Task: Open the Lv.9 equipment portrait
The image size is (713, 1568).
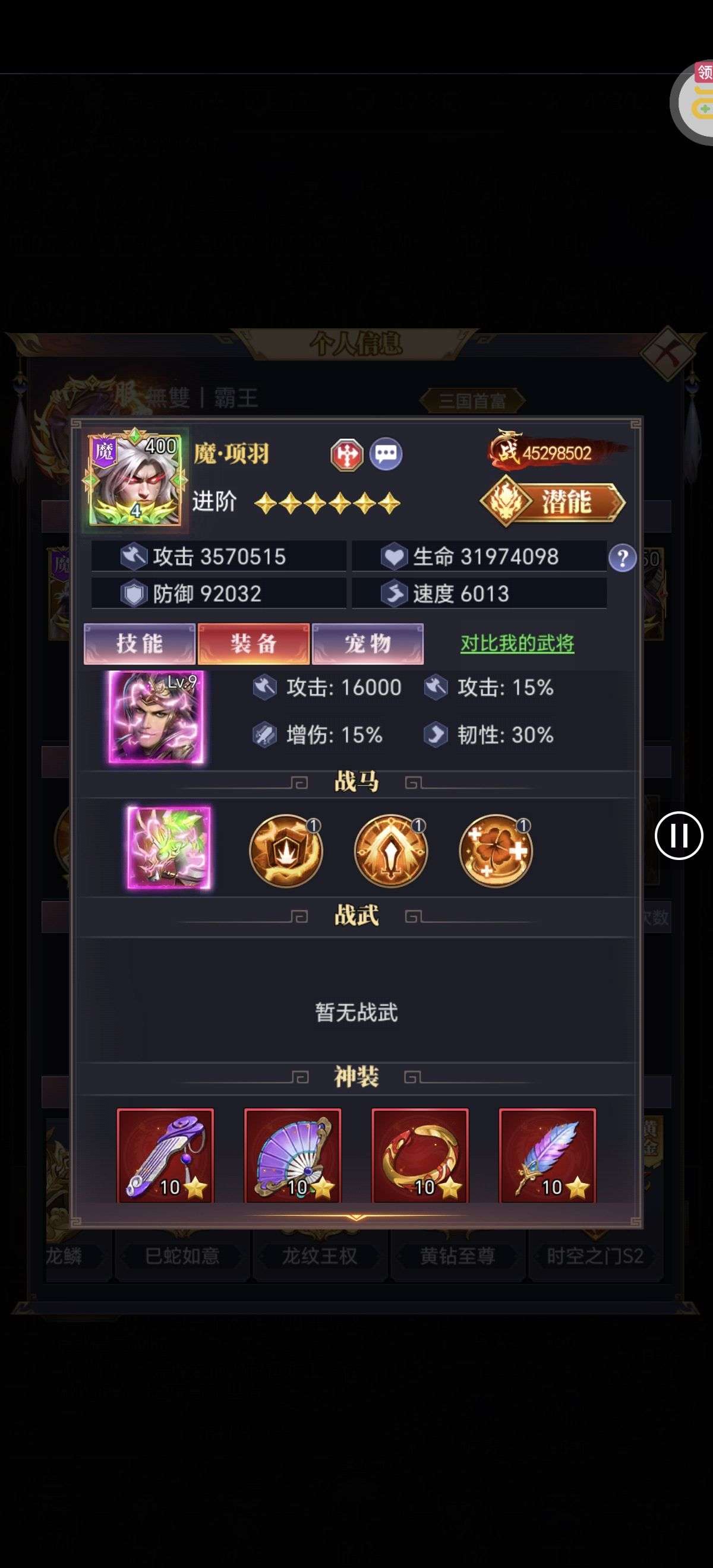Action: tap(156, 716)
